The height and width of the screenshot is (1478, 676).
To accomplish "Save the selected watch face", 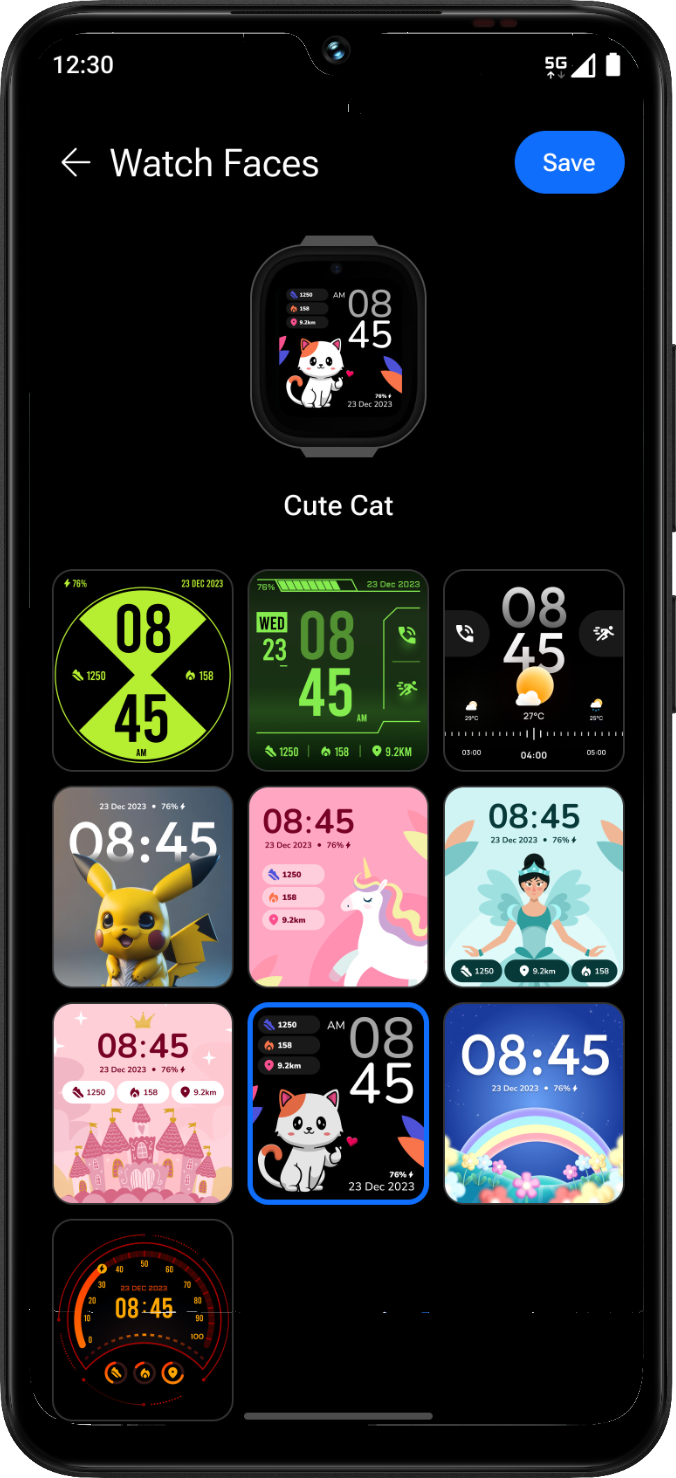I will pos(569,162).
